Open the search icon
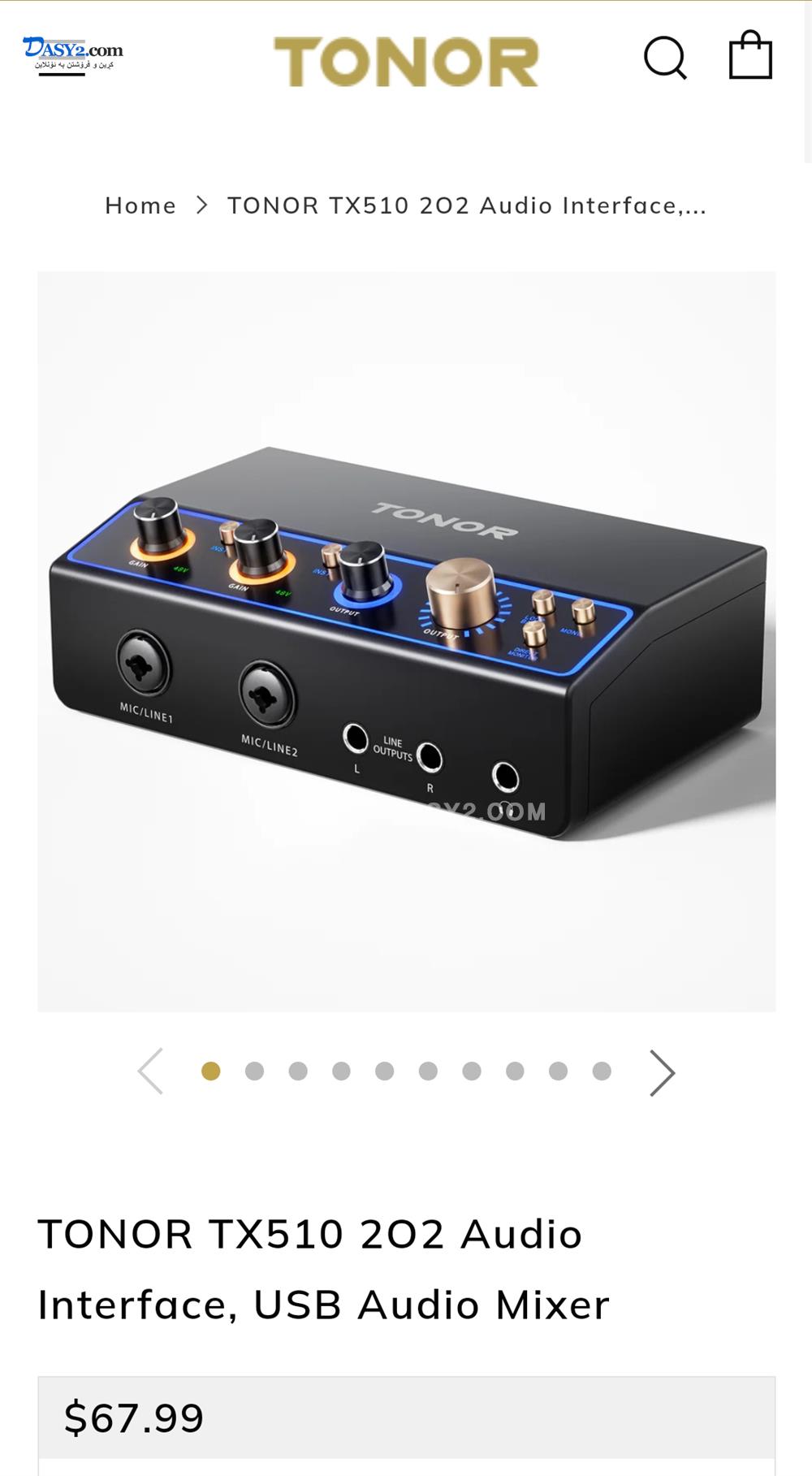812x1476 pixels. click(665, 58)
